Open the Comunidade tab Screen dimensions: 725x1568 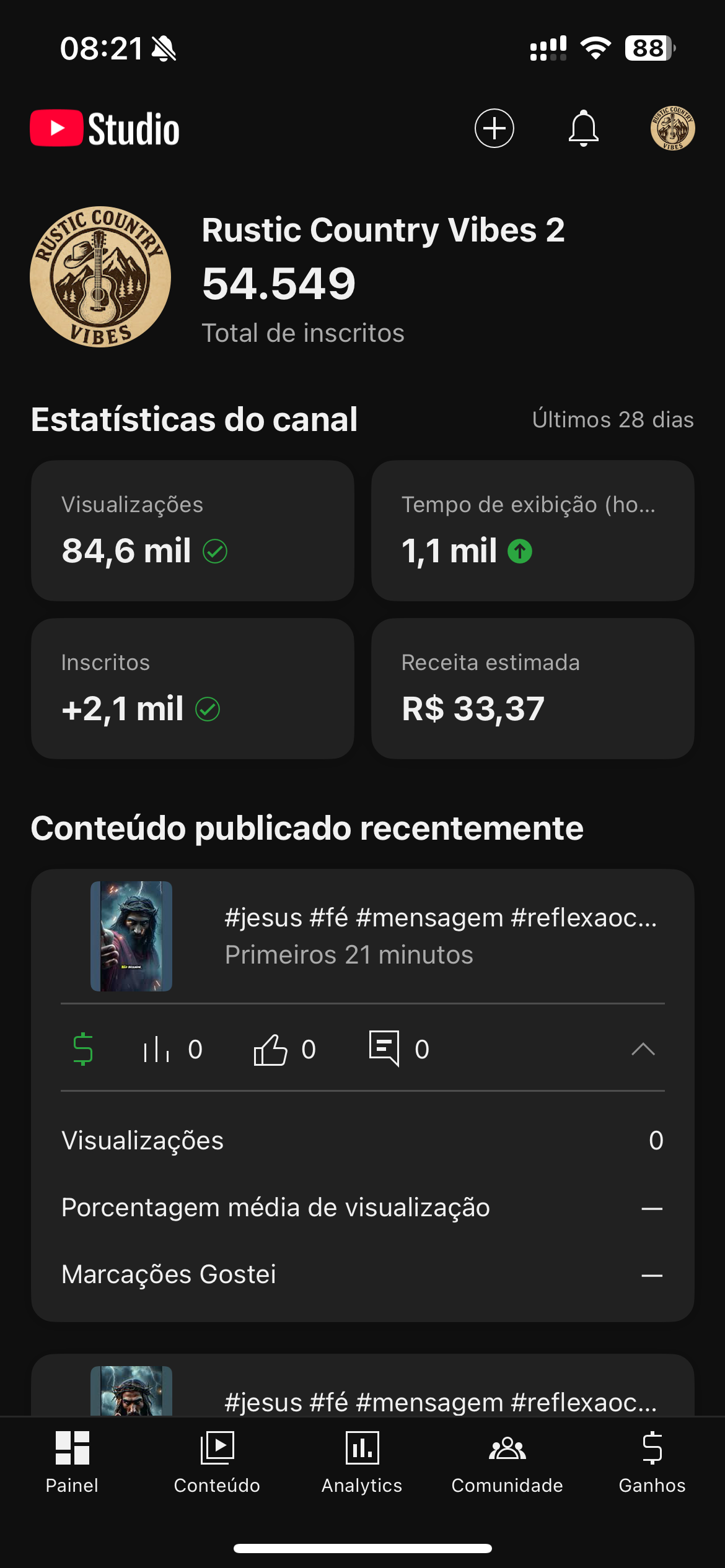click(507, 1461)
